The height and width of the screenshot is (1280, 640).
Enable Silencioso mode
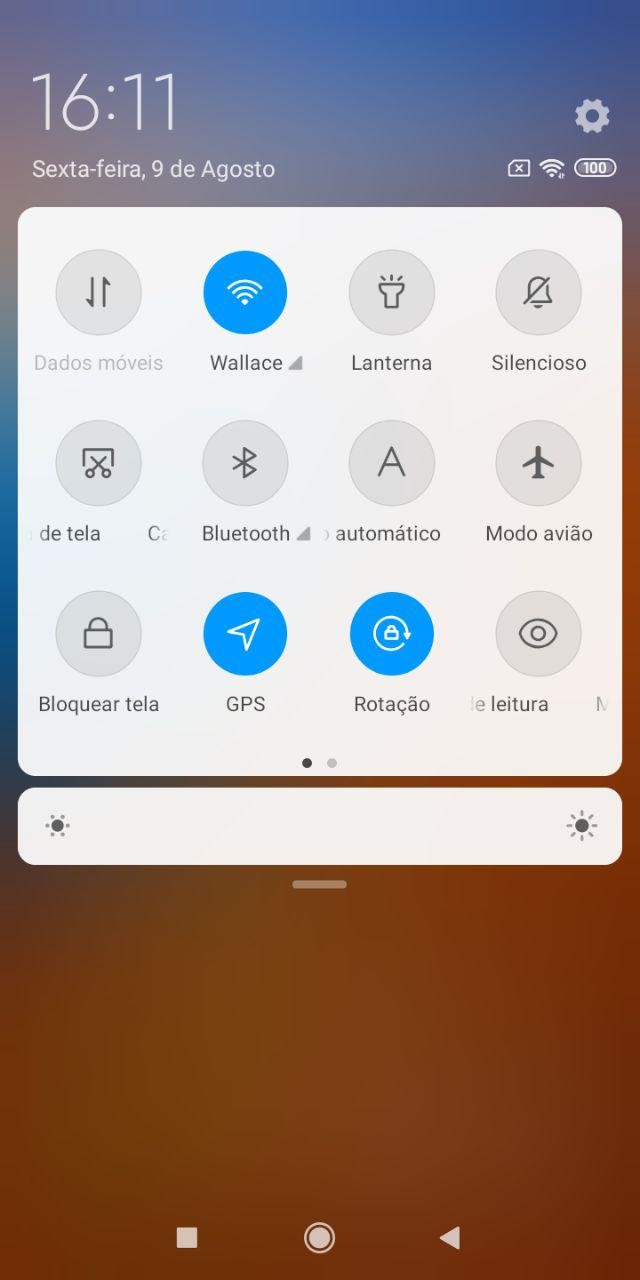click(x=538, y=292)
